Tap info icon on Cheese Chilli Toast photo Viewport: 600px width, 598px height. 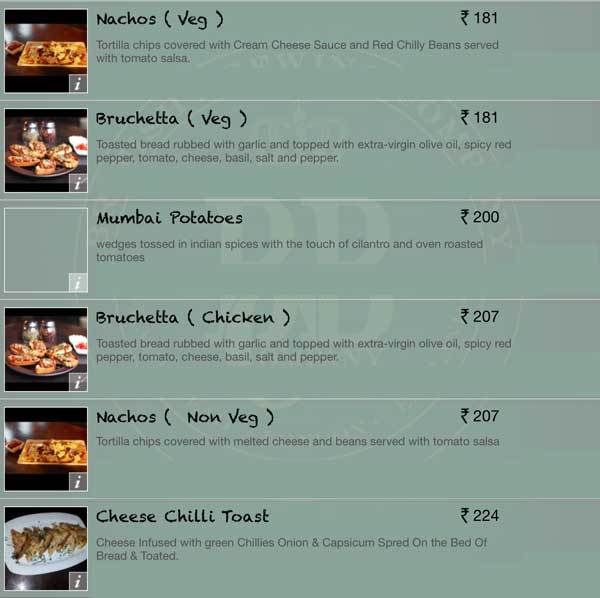[78, 581]
